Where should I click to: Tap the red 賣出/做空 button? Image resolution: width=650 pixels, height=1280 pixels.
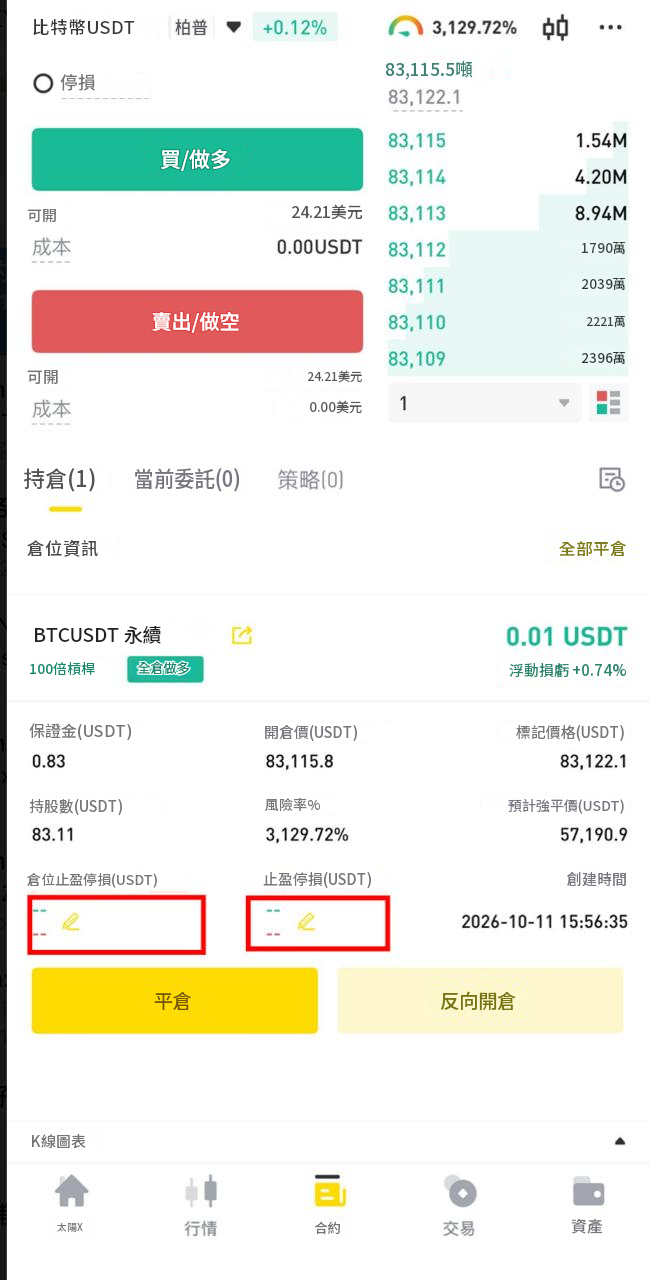tap(197, 322)
